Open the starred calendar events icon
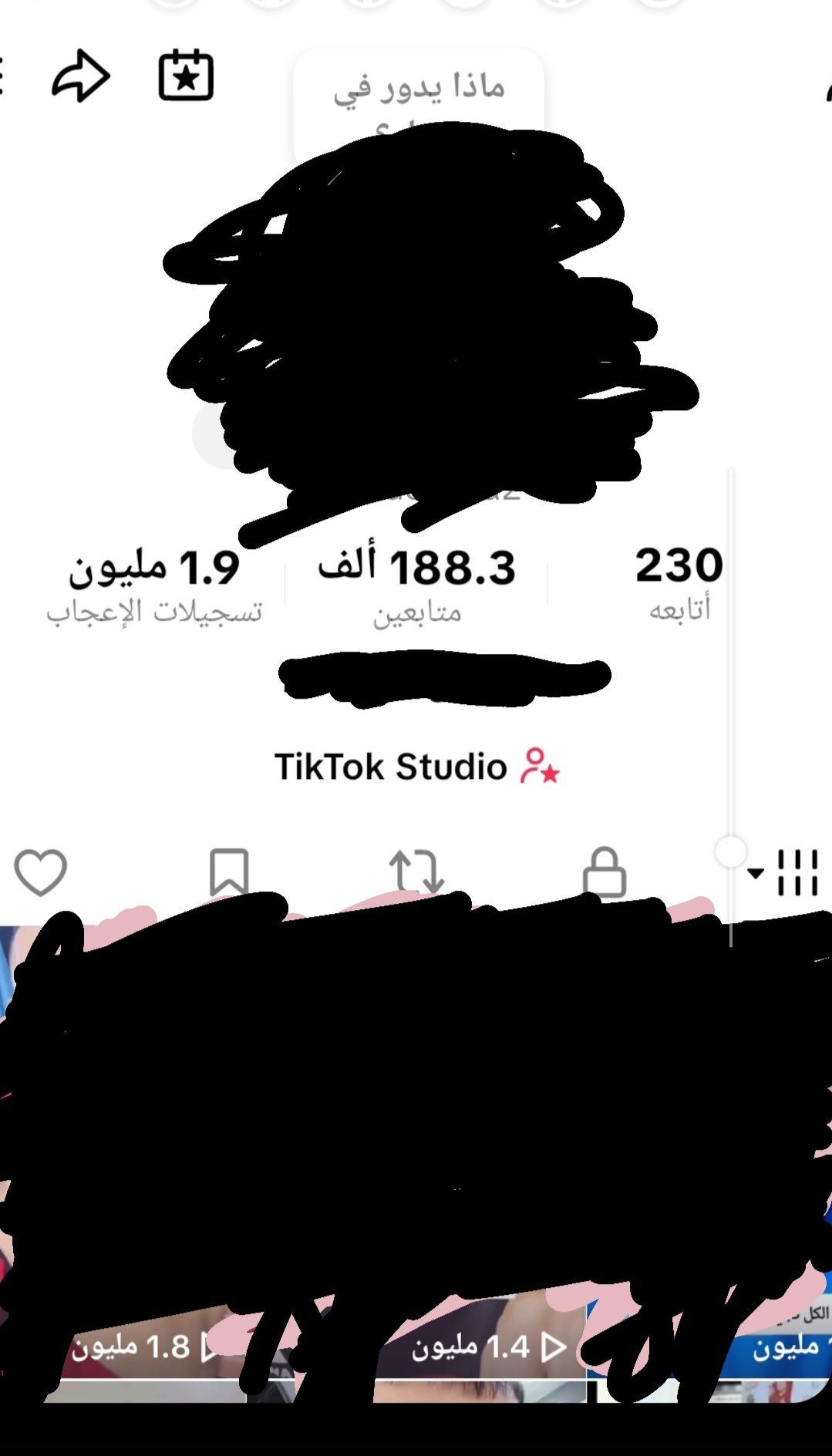 click(x=185, y=76)
